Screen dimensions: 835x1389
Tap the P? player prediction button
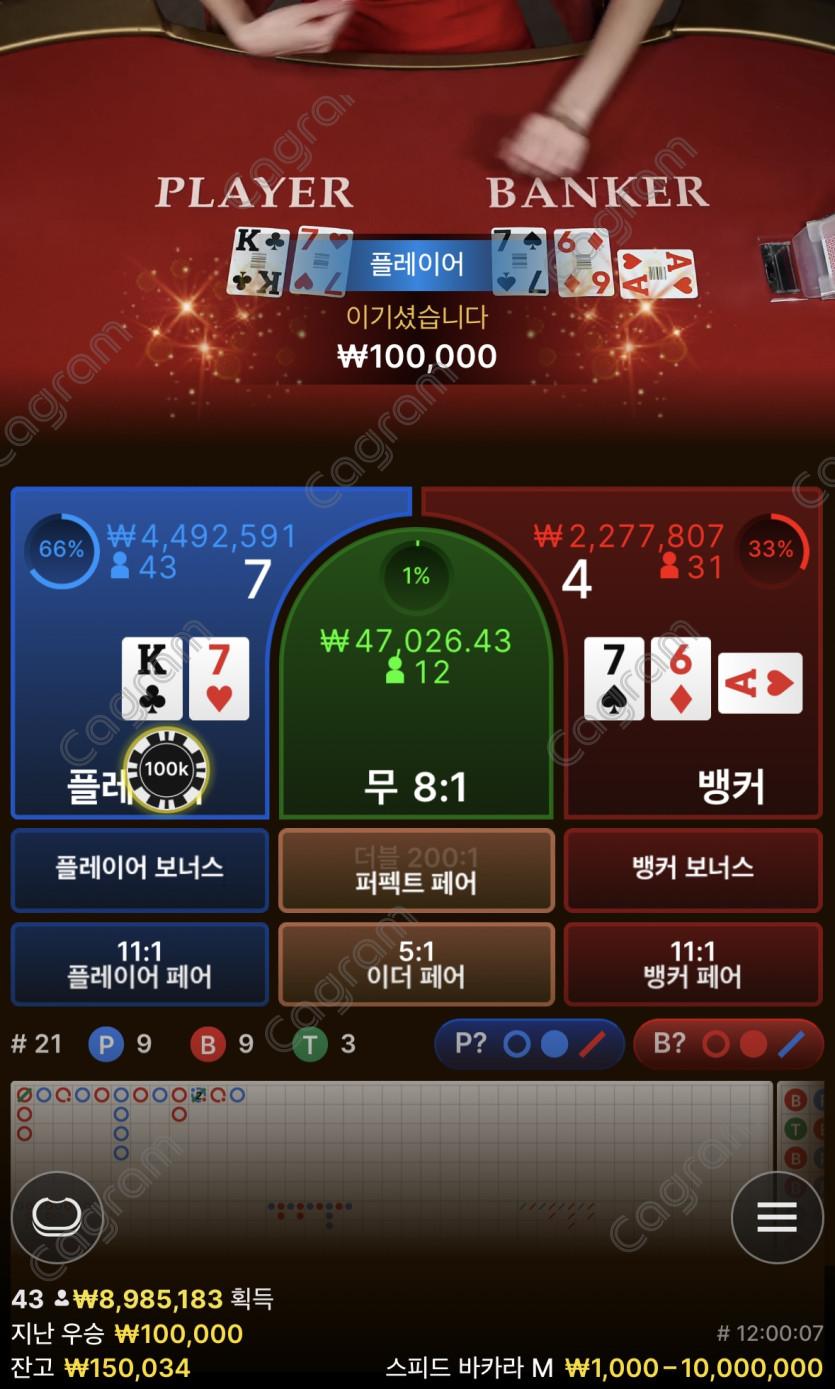pos(529,1044)
